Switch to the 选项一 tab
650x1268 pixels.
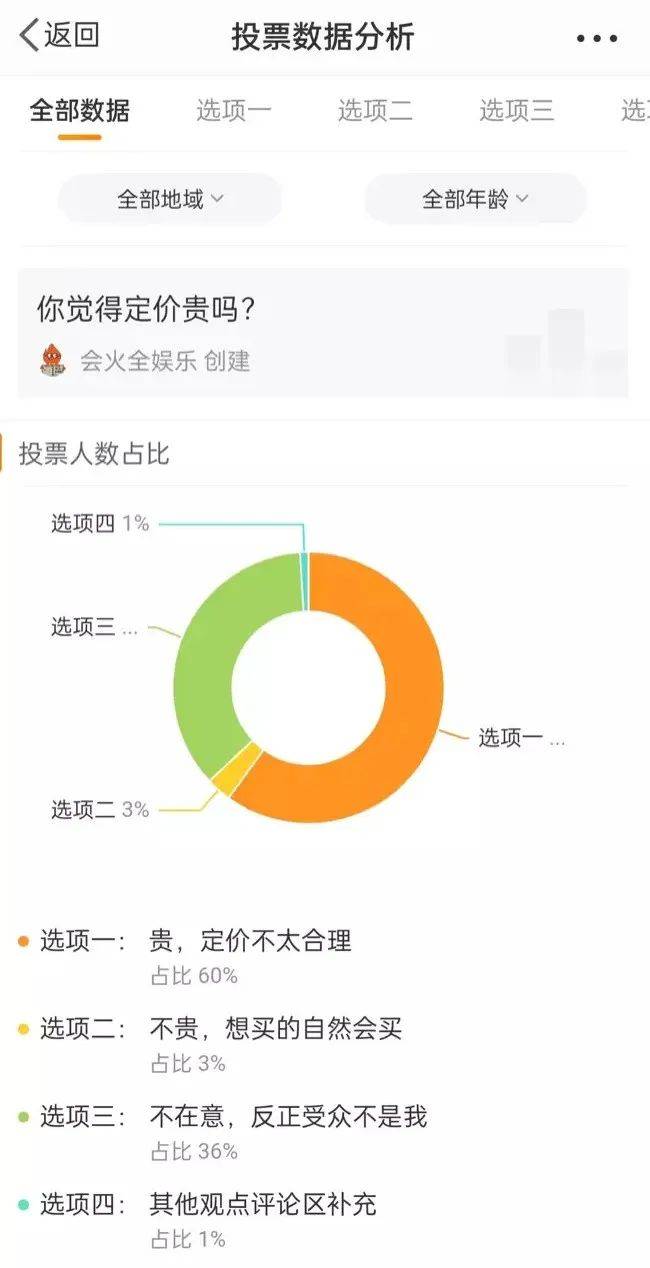click(234, 110)
